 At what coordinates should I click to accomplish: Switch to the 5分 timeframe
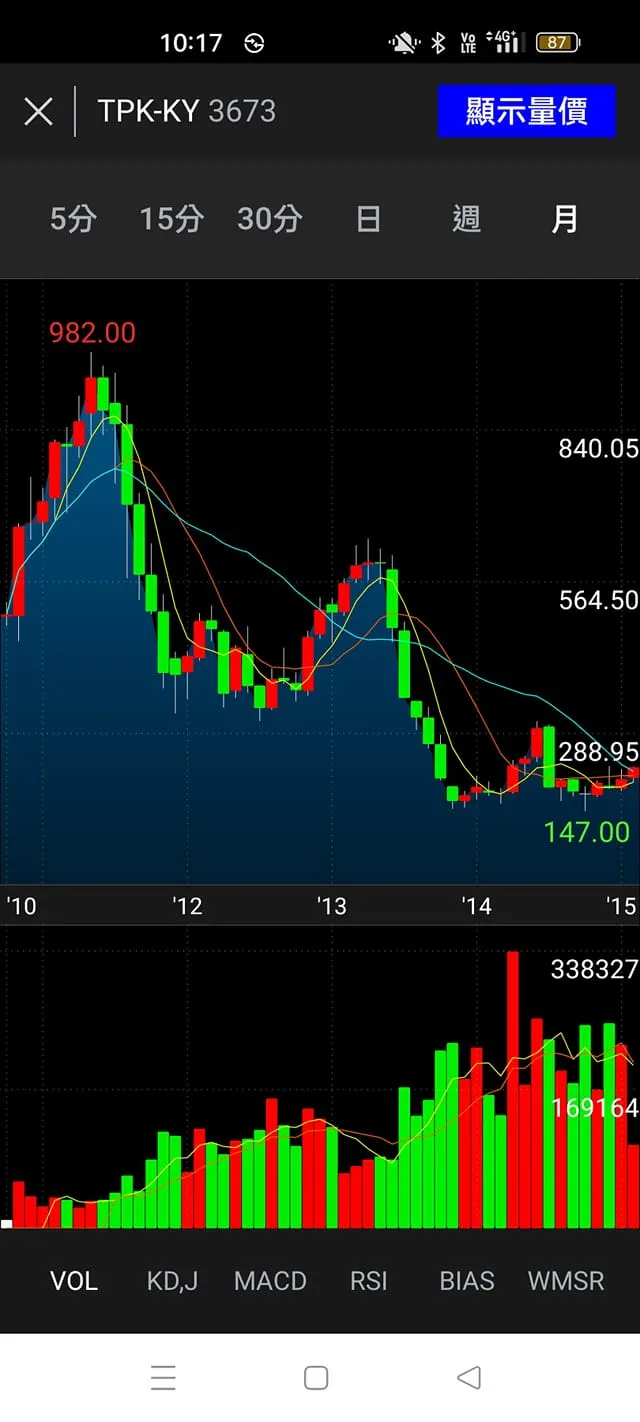pyautogui.click(x=73, y=219)
